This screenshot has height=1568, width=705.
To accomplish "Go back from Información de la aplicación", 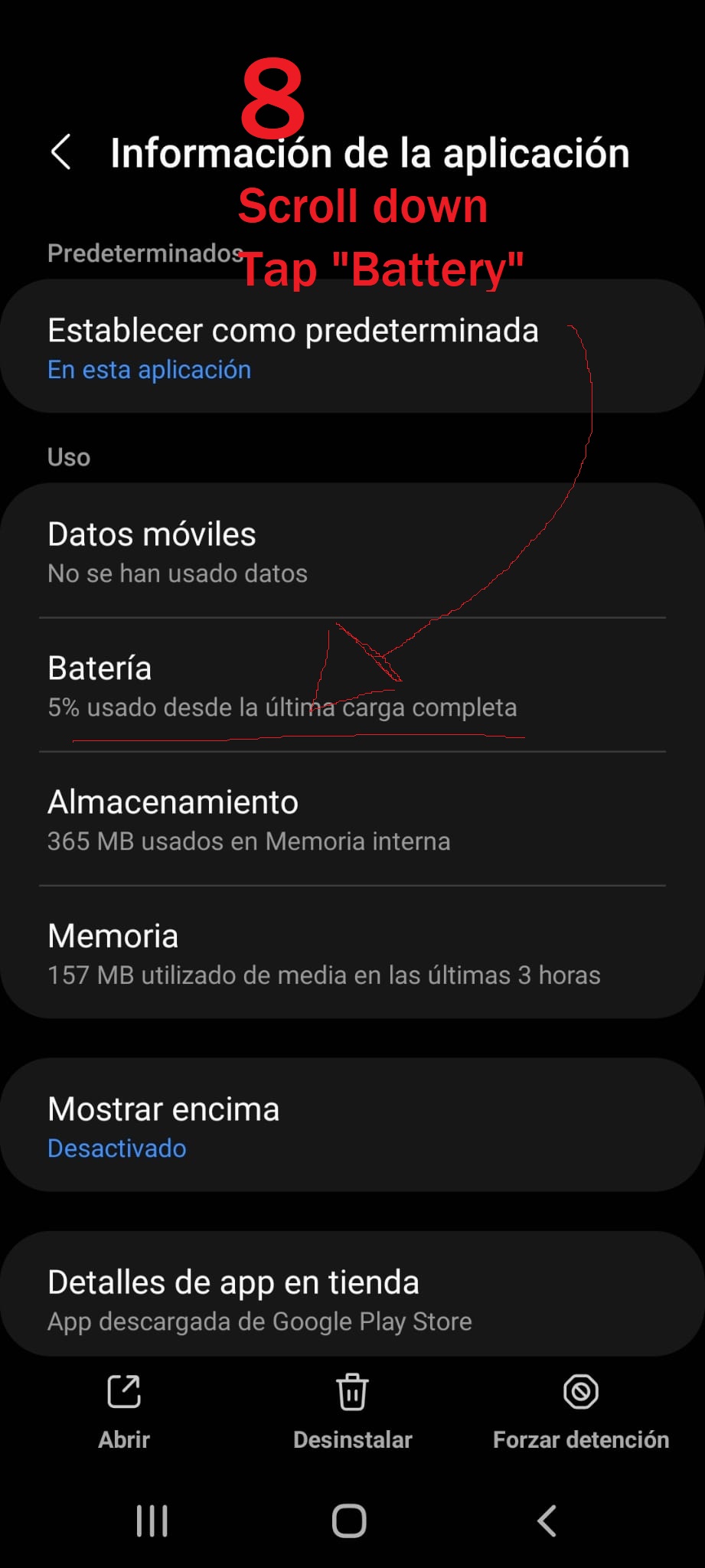I will coord(61,152).
